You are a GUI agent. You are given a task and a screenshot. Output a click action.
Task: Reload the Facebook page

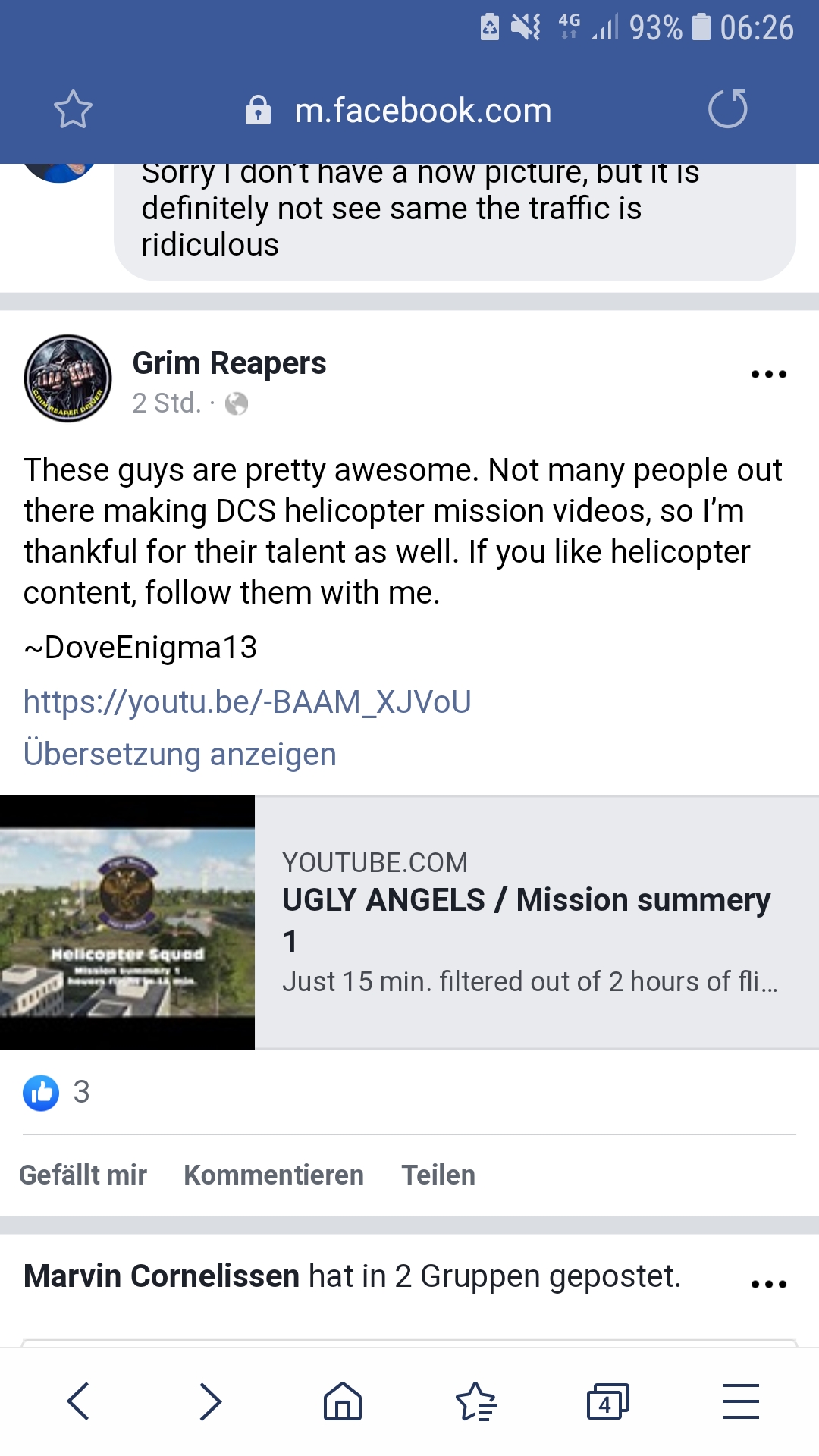click(727, 108)
